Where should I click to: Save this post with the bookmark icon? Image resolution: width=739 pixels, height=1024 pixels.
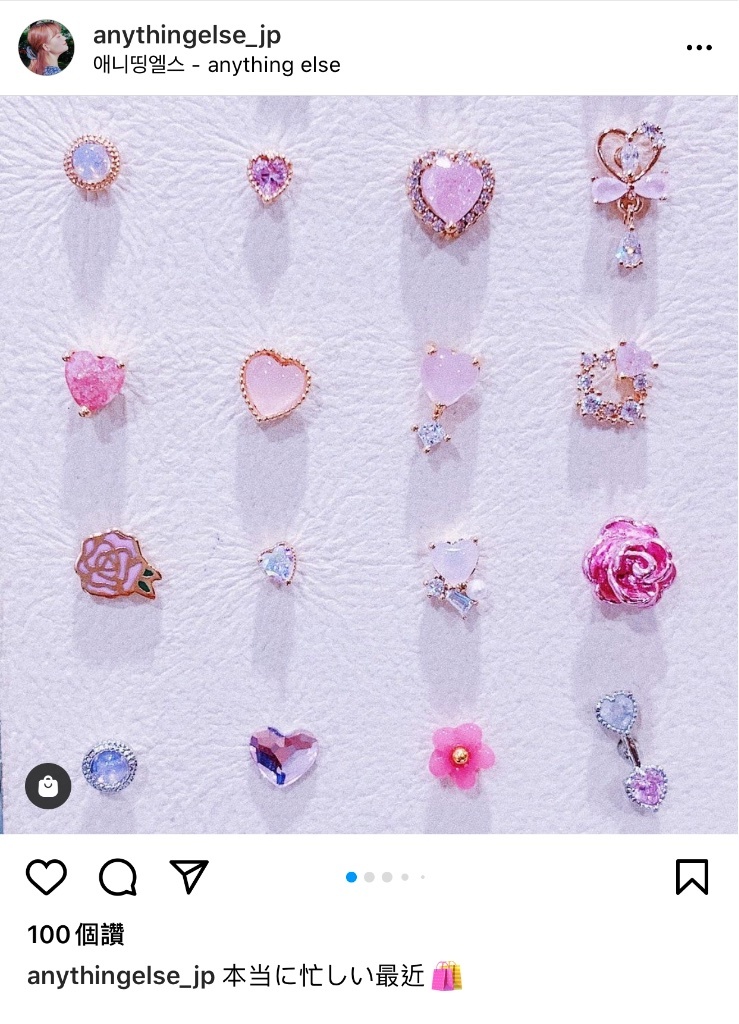(x=691, y=877)
